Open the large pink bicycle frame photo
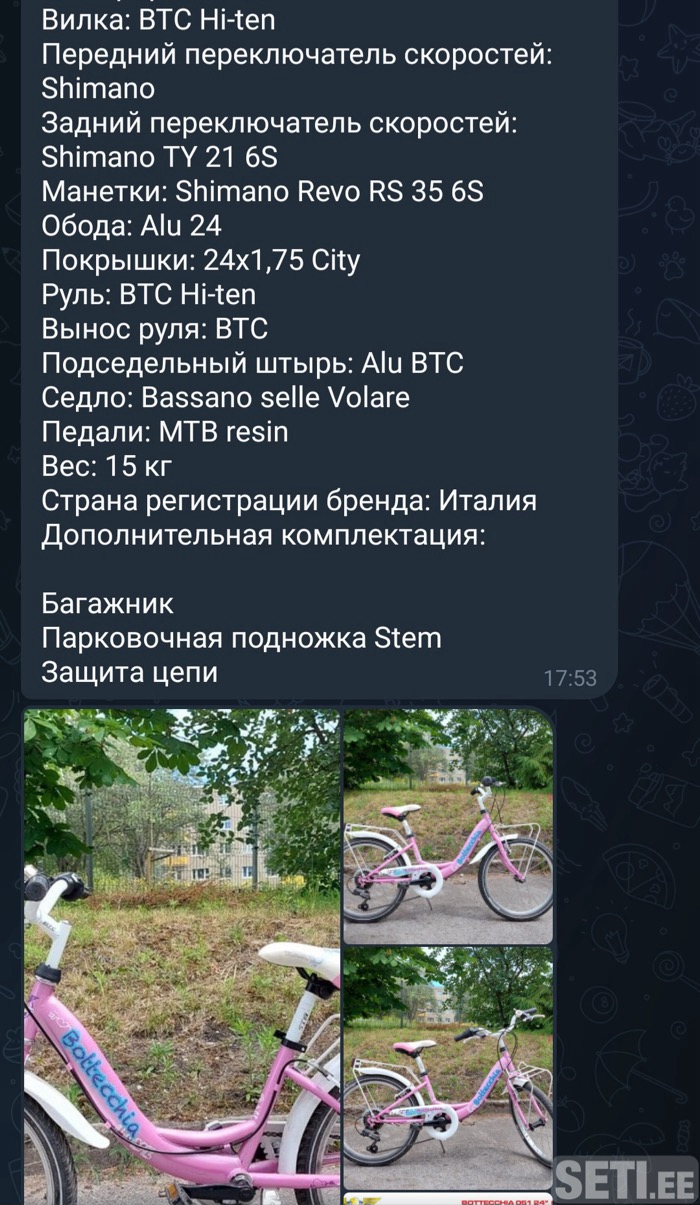This screenshot has width=700, height=1205. click(181, 955)
